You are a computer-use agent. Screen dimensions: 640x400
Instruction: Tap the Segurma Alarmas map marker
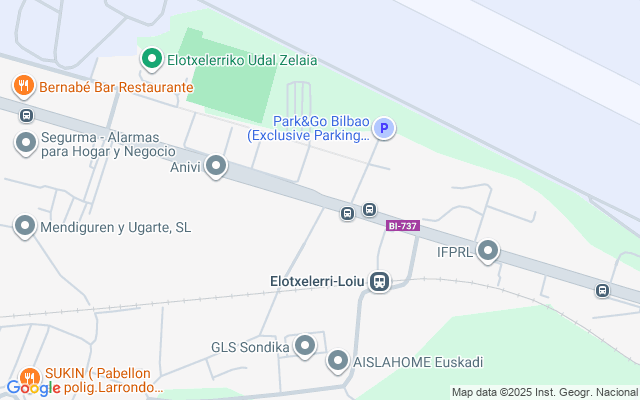[x=25, y=143]
